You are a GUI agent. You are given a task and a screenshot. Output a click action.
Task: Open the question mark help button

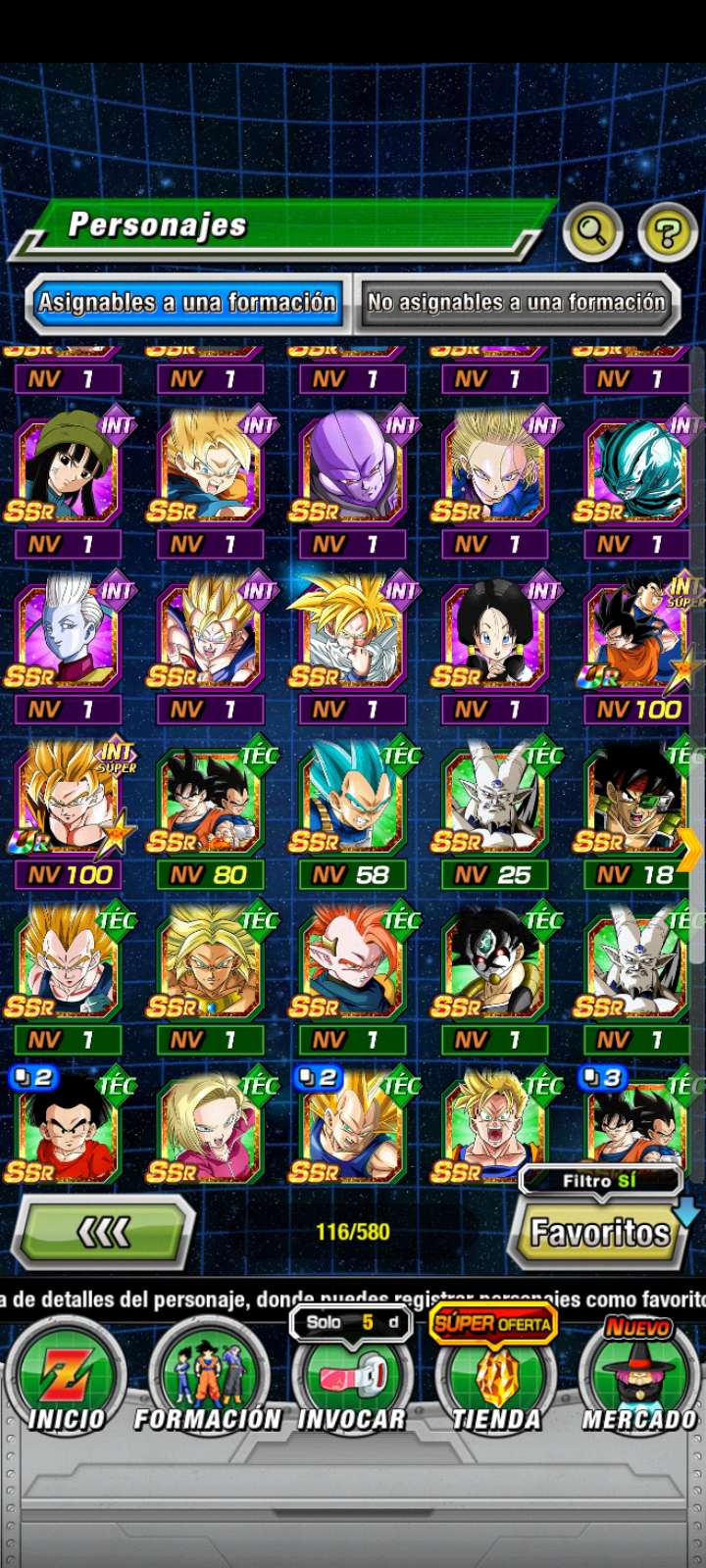coord(668,233)
